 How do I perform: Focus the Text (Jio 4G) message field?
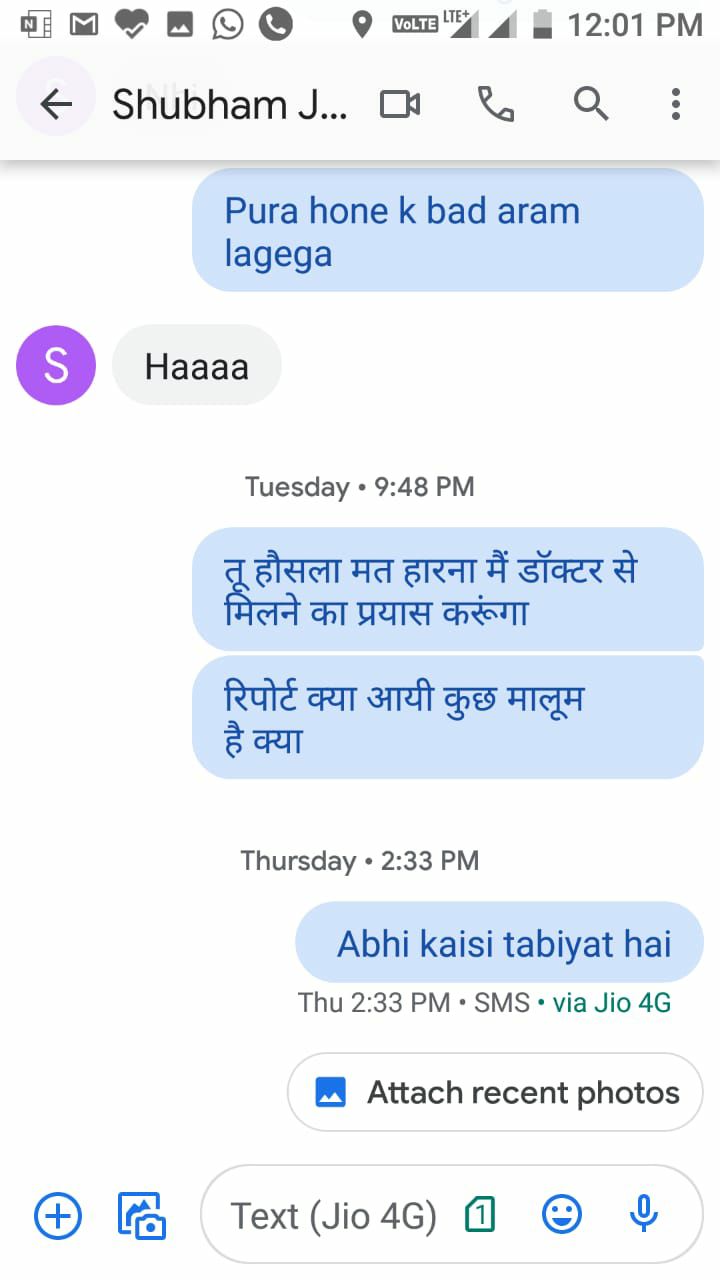pyautogui.click(x=335, y=1216)
